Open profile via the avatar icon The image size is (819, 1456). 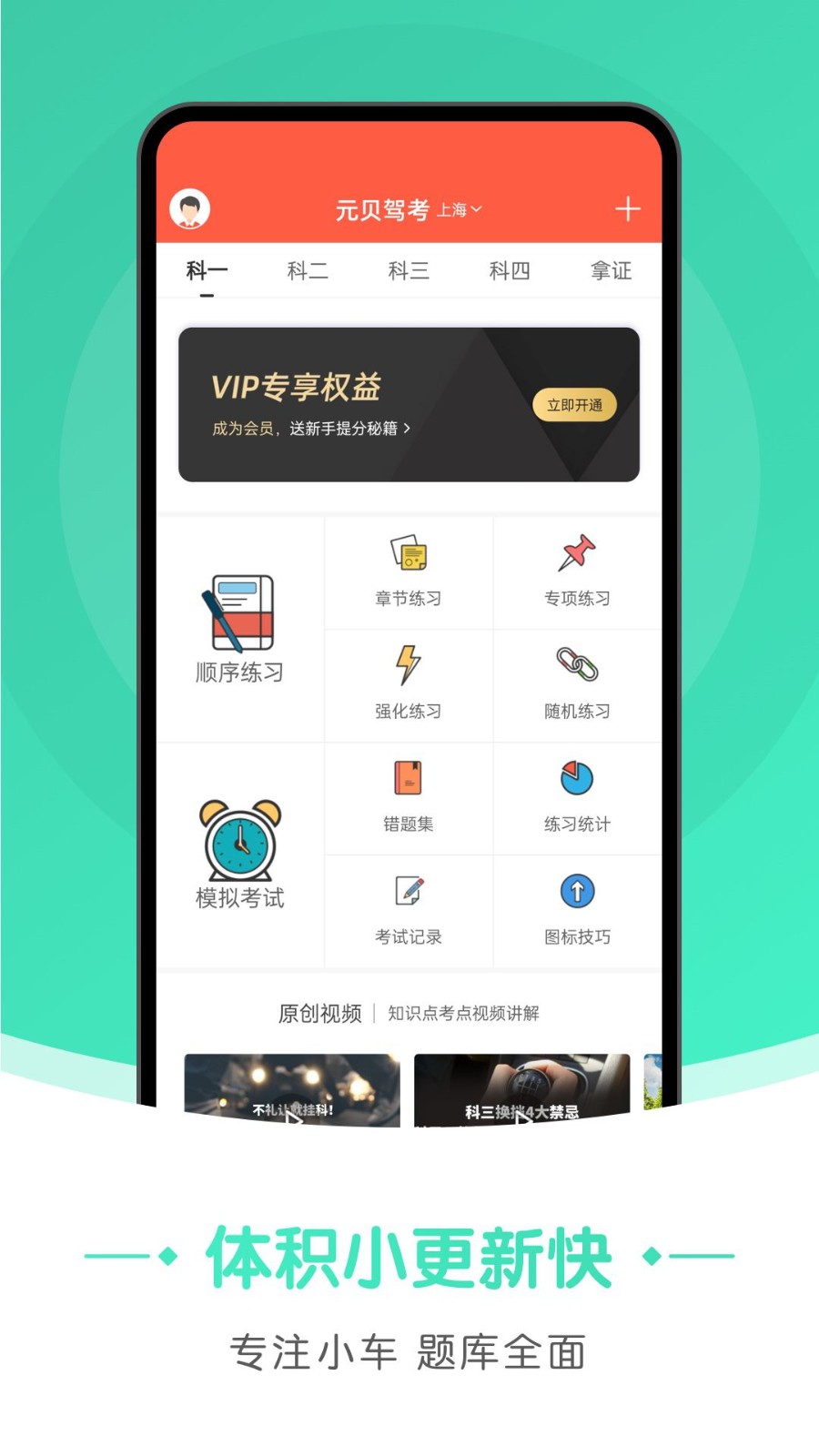190,208
